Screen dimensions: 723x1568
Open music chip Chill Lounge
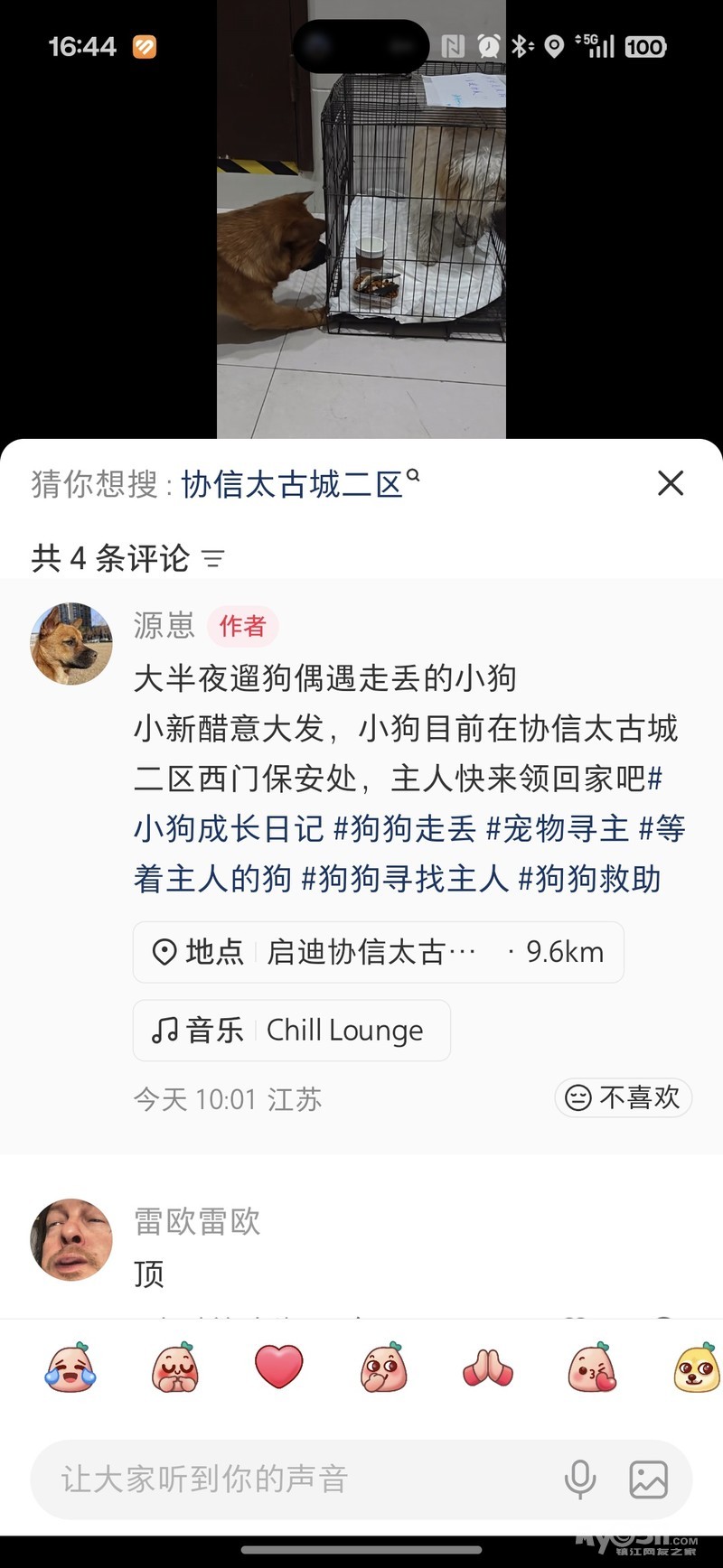tap(291, 1031)
